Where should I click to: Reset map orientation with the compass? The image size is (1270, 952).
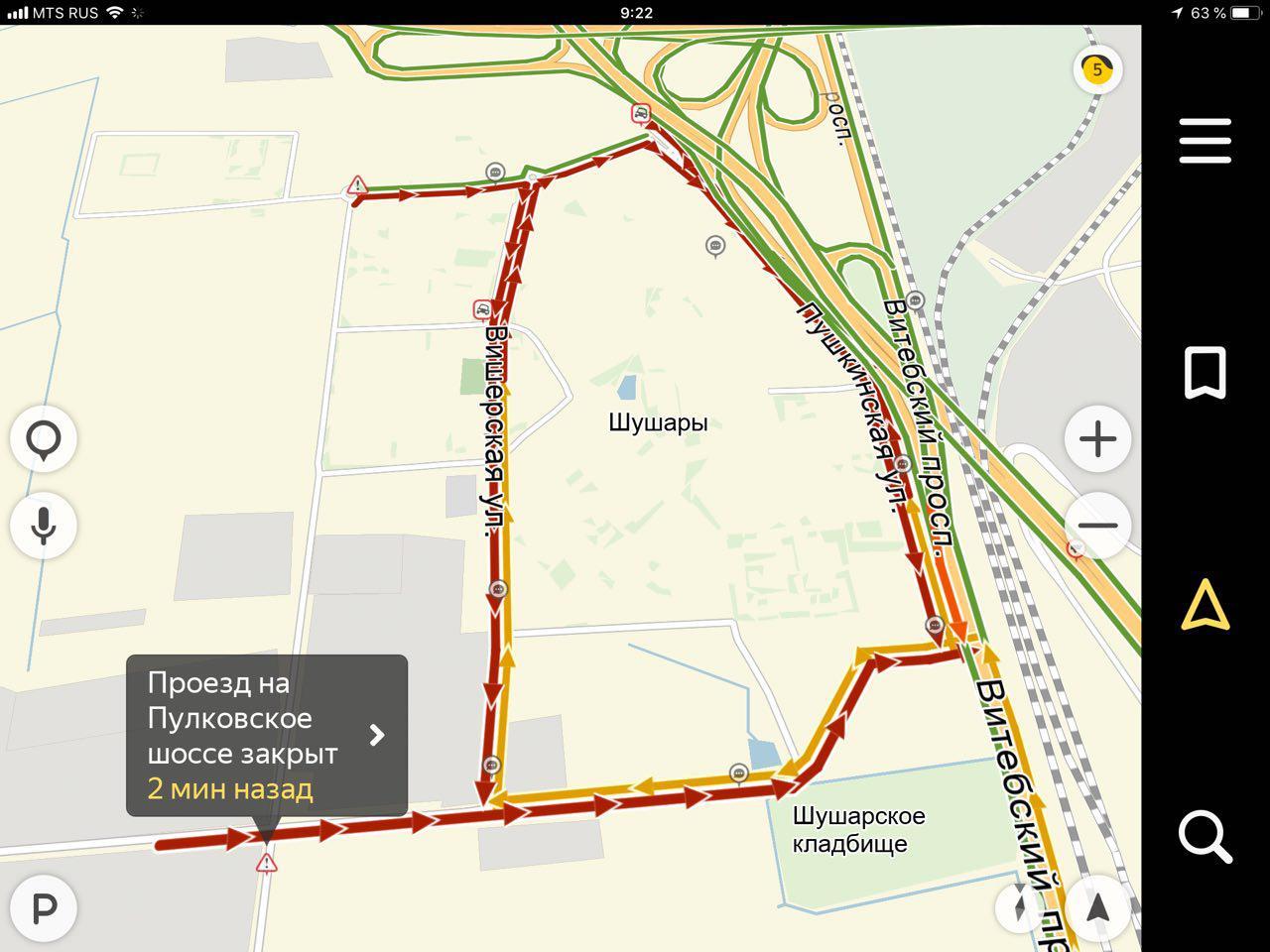[1019, 907]
